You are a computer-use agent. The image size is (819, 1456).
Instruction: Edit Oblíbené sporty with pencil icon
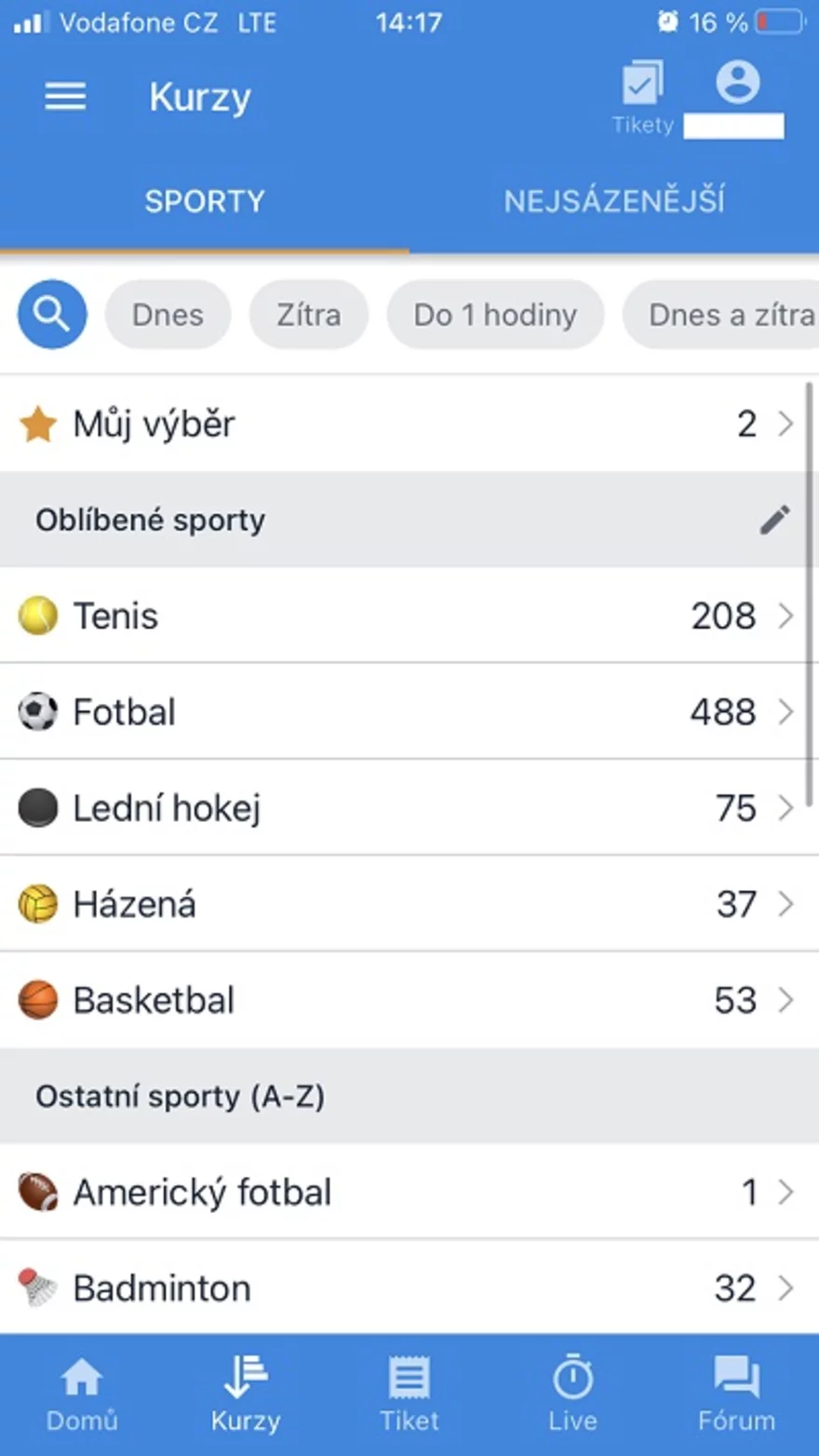[x=774, y=519]
